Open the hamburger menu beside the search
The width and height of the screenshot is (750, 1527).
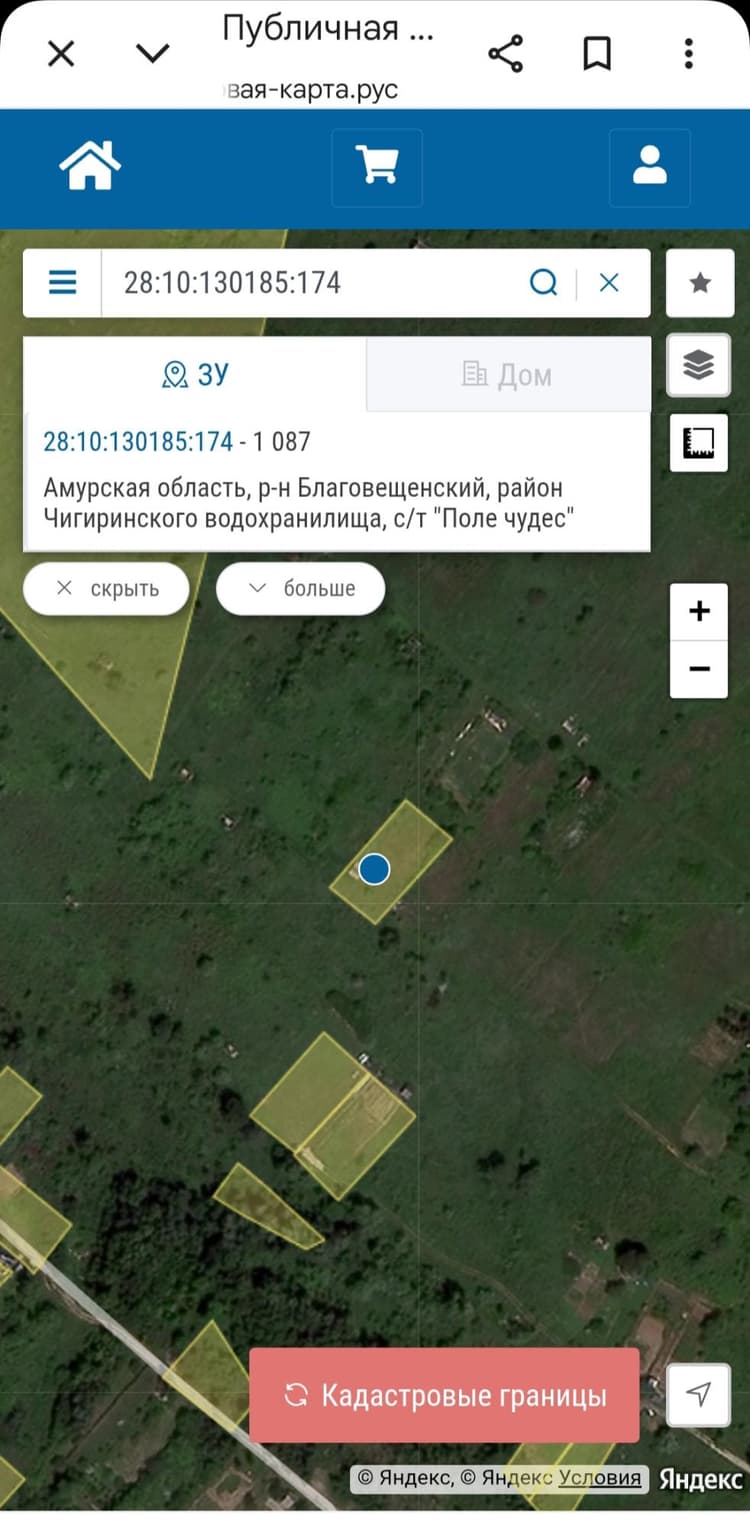click(62, 283)
